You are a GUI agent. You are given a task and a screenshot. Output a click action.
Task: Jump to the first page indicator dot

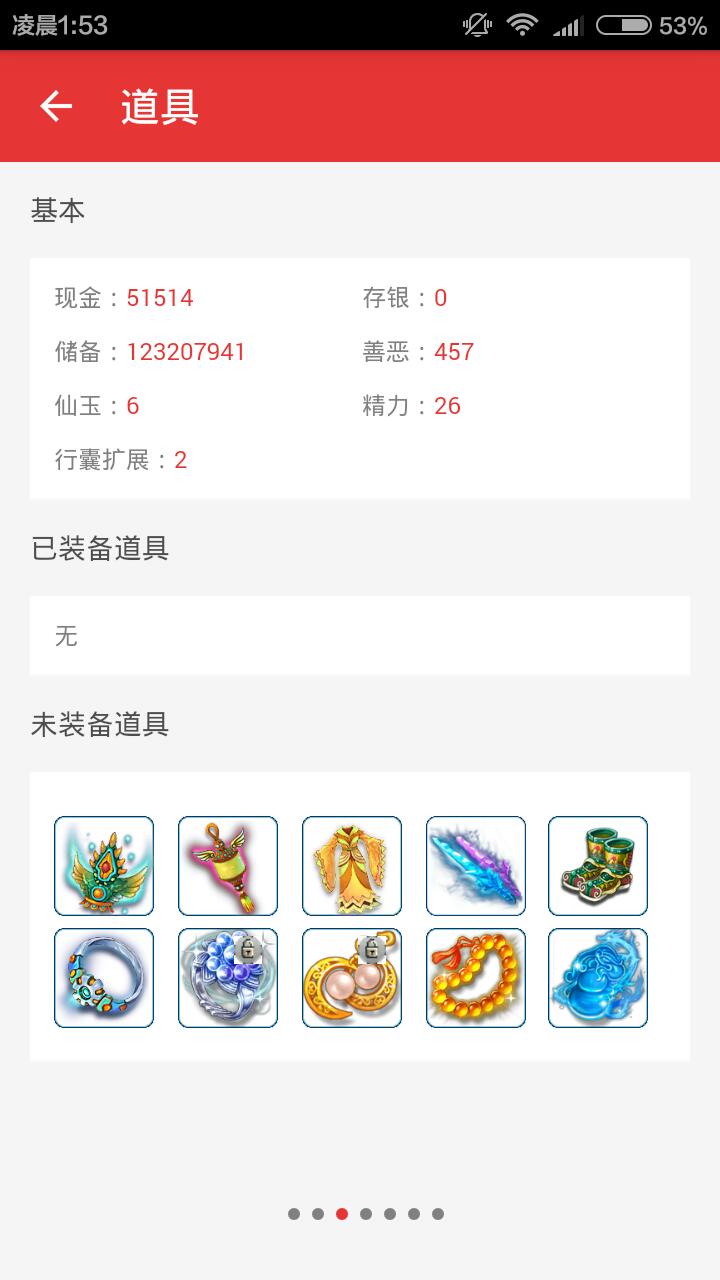[294, 1214]
